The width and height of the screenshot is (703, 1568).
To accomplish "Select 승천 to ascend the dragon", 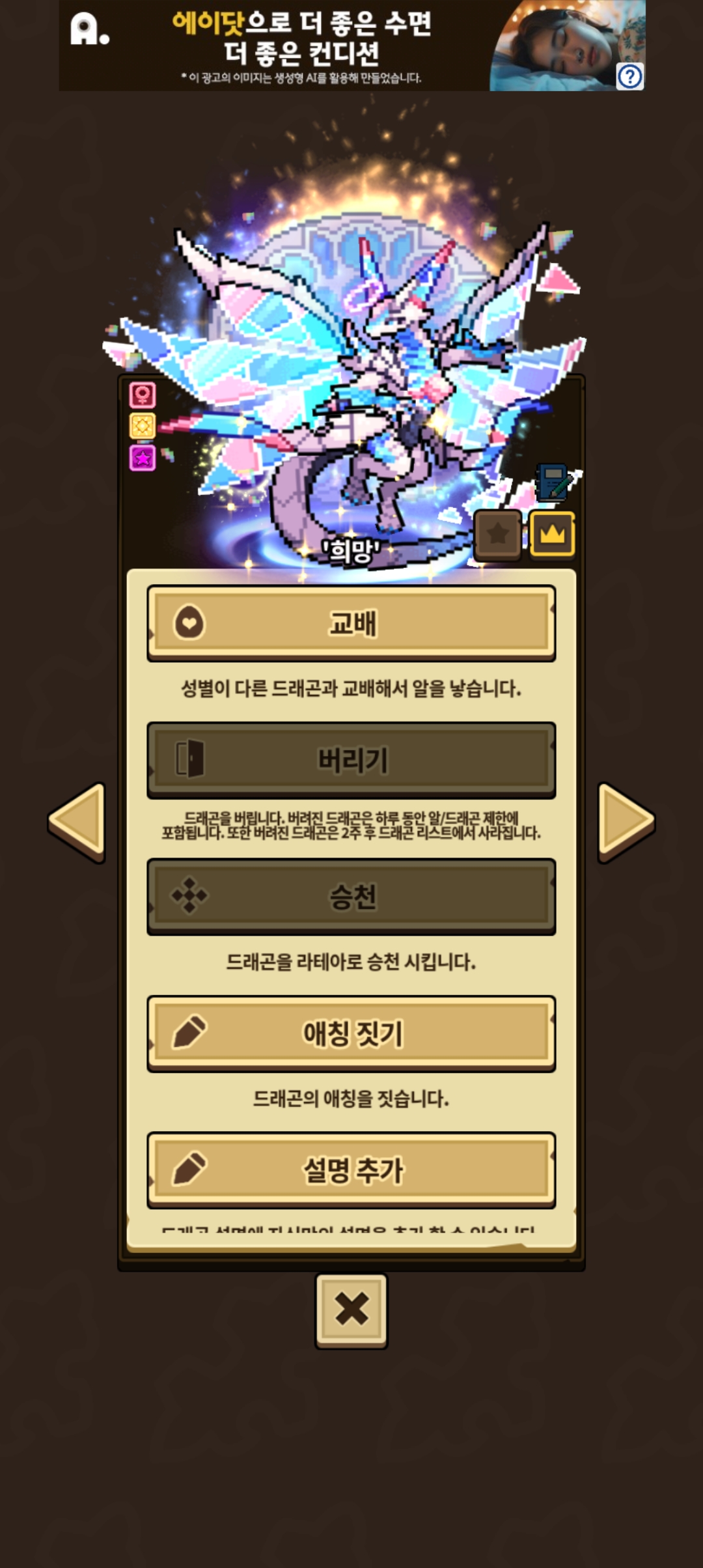I will coord(351,897).
